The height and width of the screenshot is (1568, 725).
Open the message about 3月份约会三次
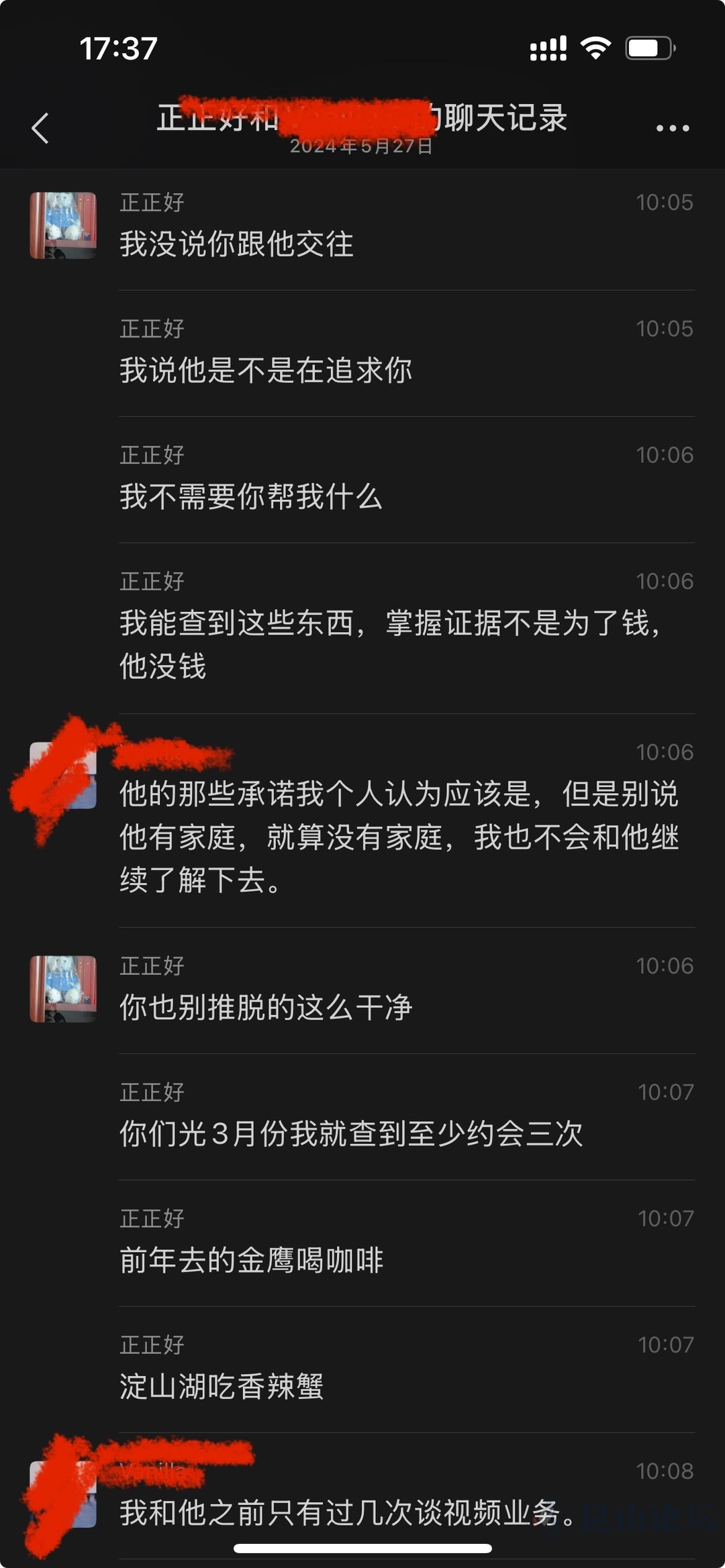(x=351, y=1134)
